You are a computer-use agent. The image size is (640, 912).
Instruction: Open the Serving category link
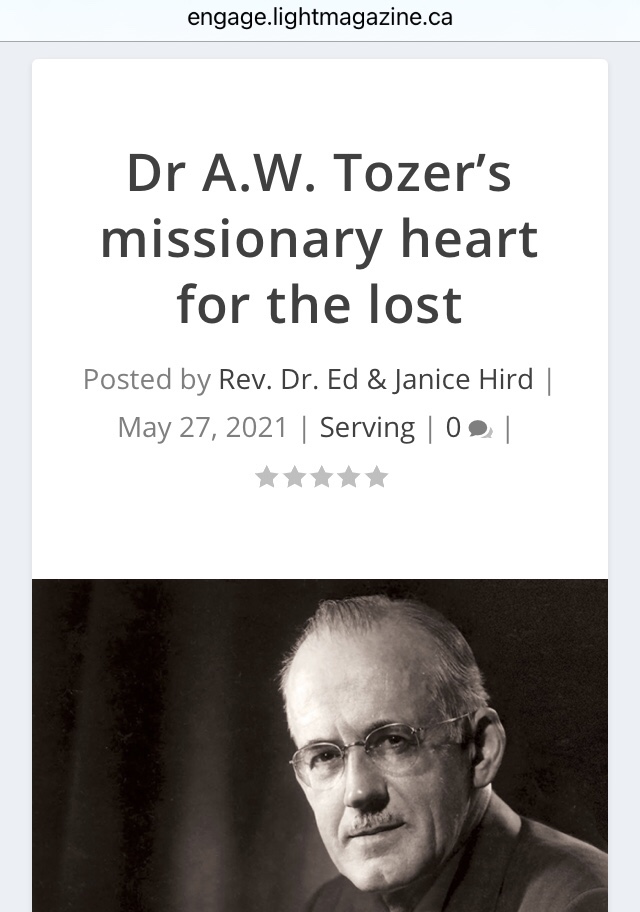pos(367,428)
